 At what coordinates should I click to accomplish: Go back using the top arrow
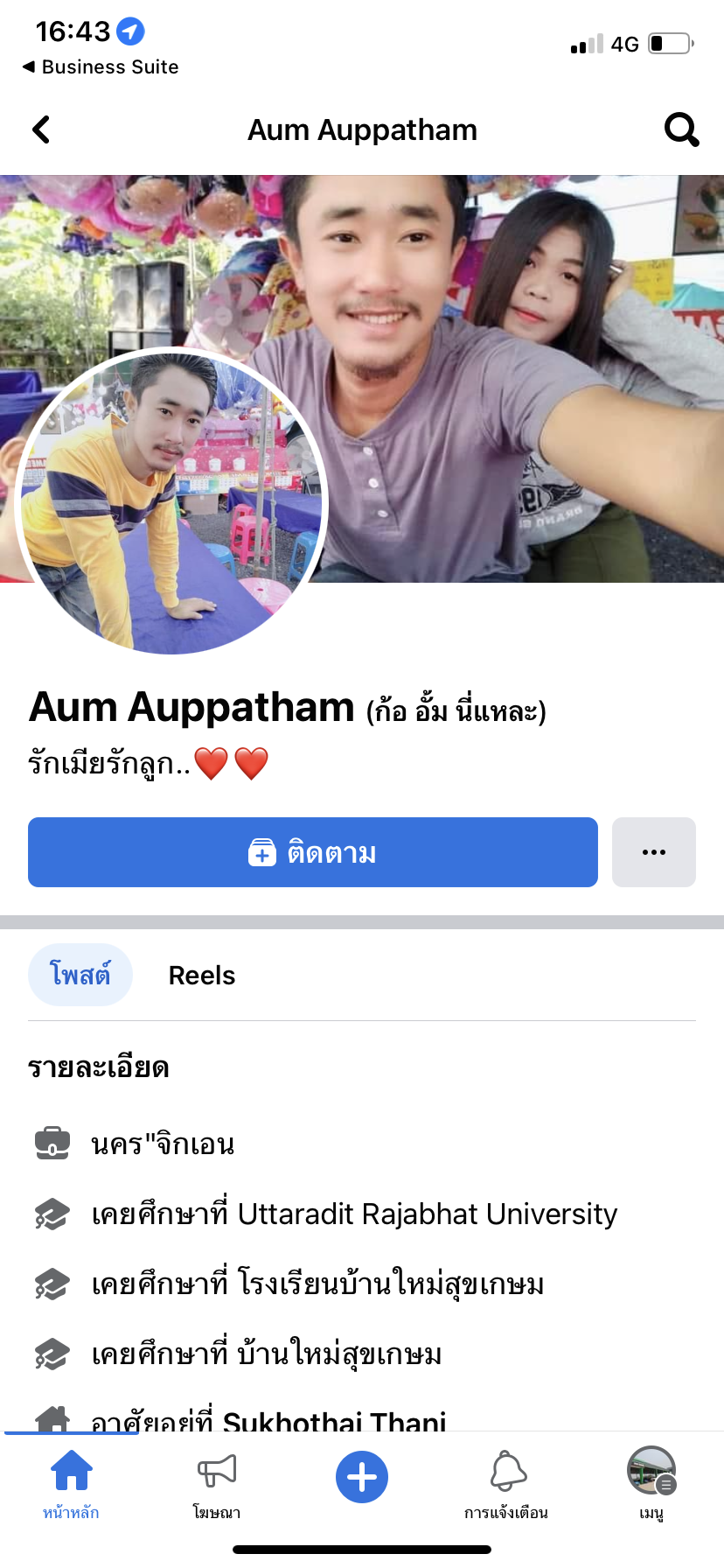point(41,130)
